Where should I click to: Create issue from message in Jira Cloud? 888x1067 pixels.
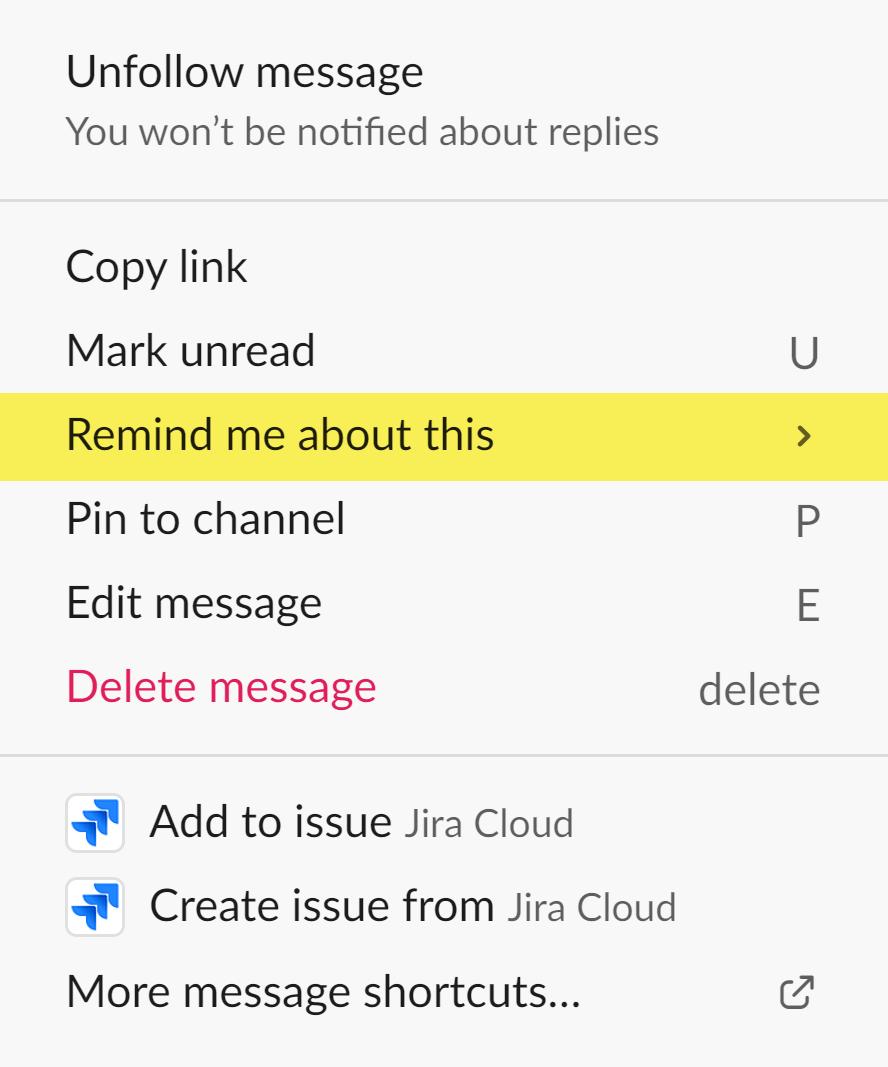pyautogui.click(x=321, y=907)
